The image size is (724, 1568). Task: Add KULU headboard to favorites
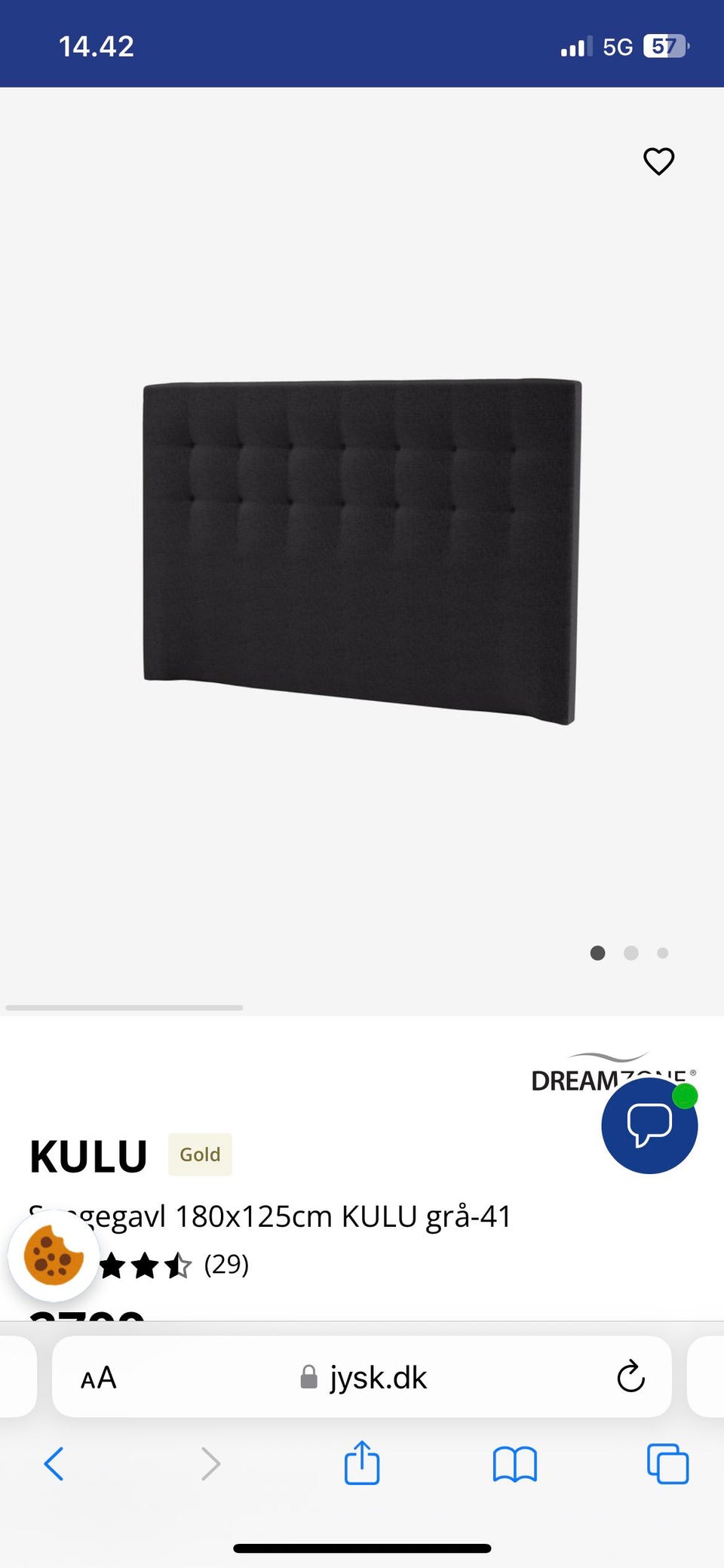(x=658, y=161)
